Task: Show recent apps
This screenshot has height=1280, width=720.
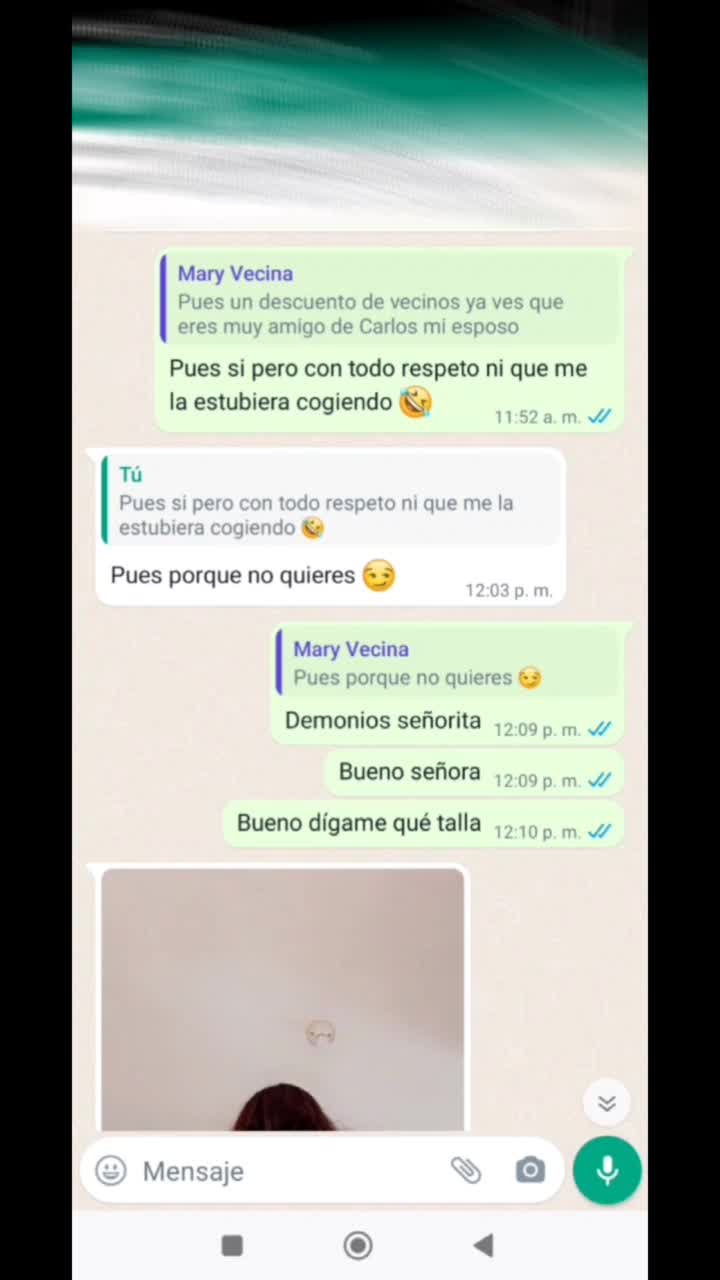Action: click(232, 1245)
